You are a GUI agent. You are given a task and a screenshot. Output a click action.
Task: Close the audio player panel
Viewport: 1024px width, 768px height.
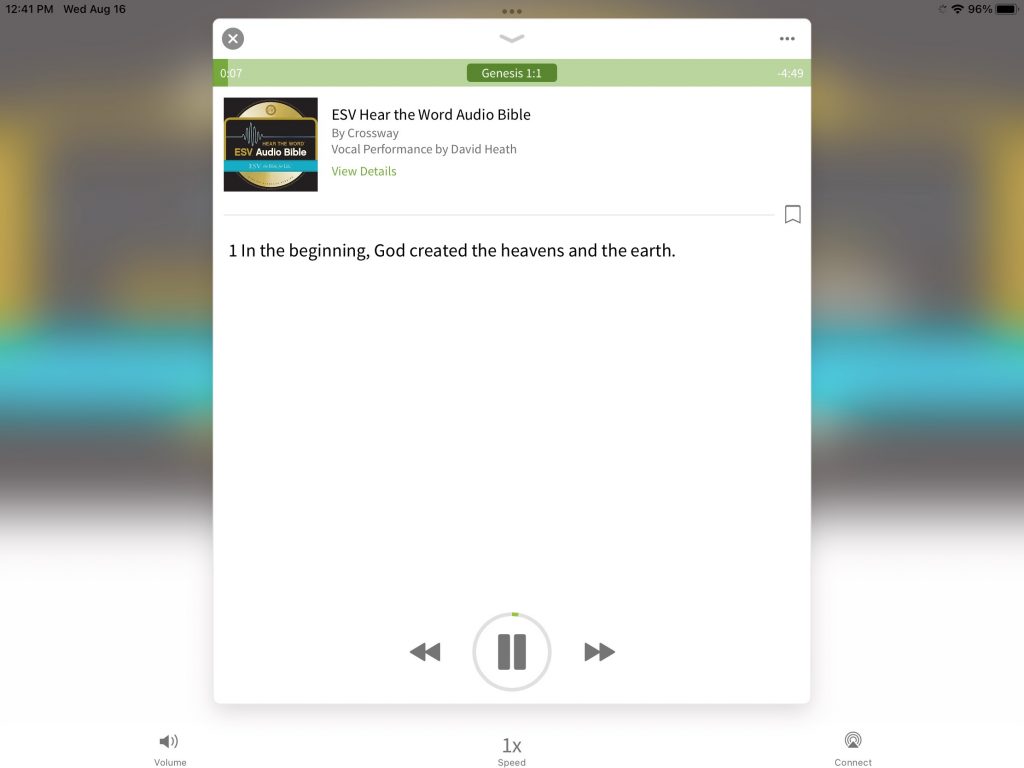click(x=233, y=39)
